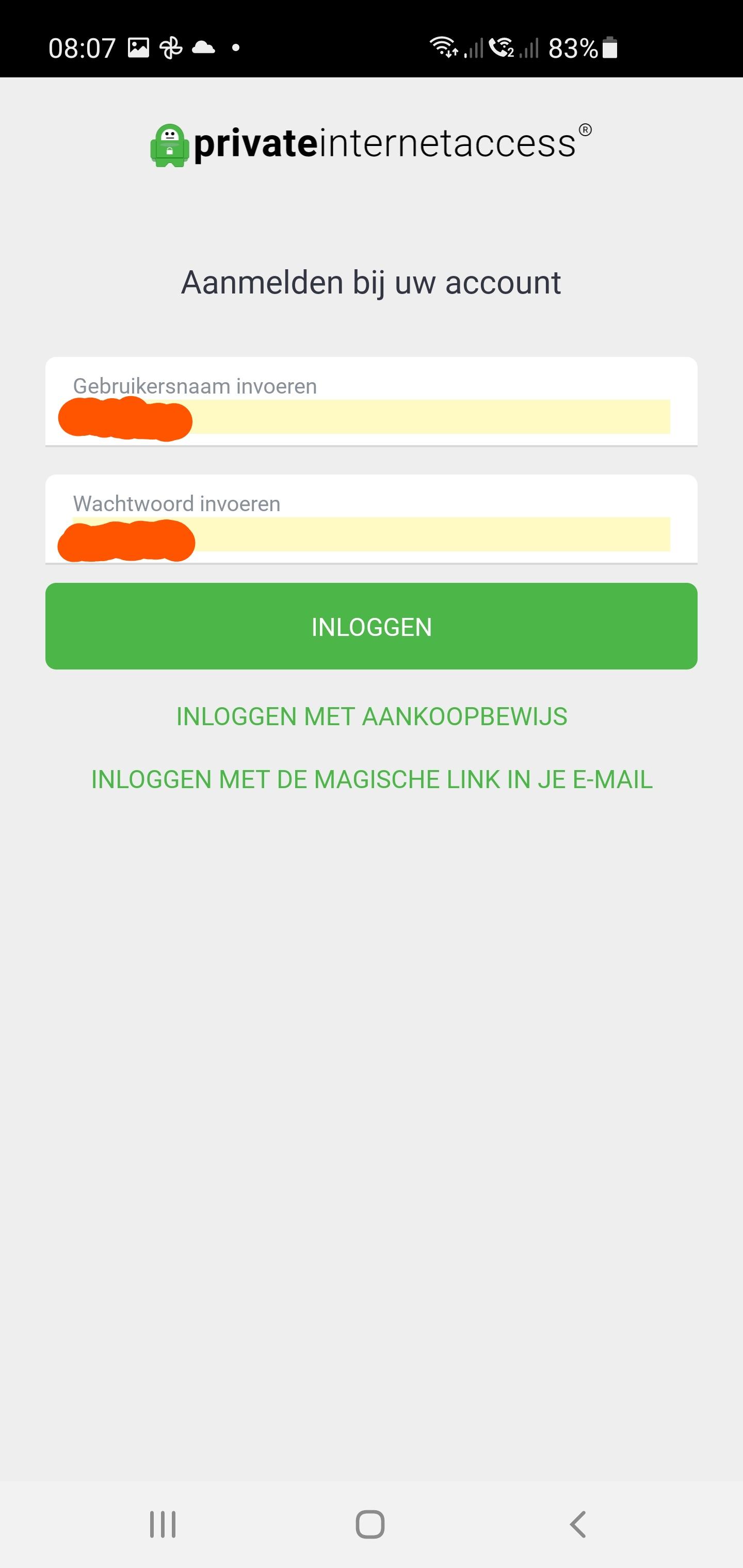Tap the Gebruikersnaam invoeren field
Viewport: 743px width, 1568px height.
tap(371, 402)
